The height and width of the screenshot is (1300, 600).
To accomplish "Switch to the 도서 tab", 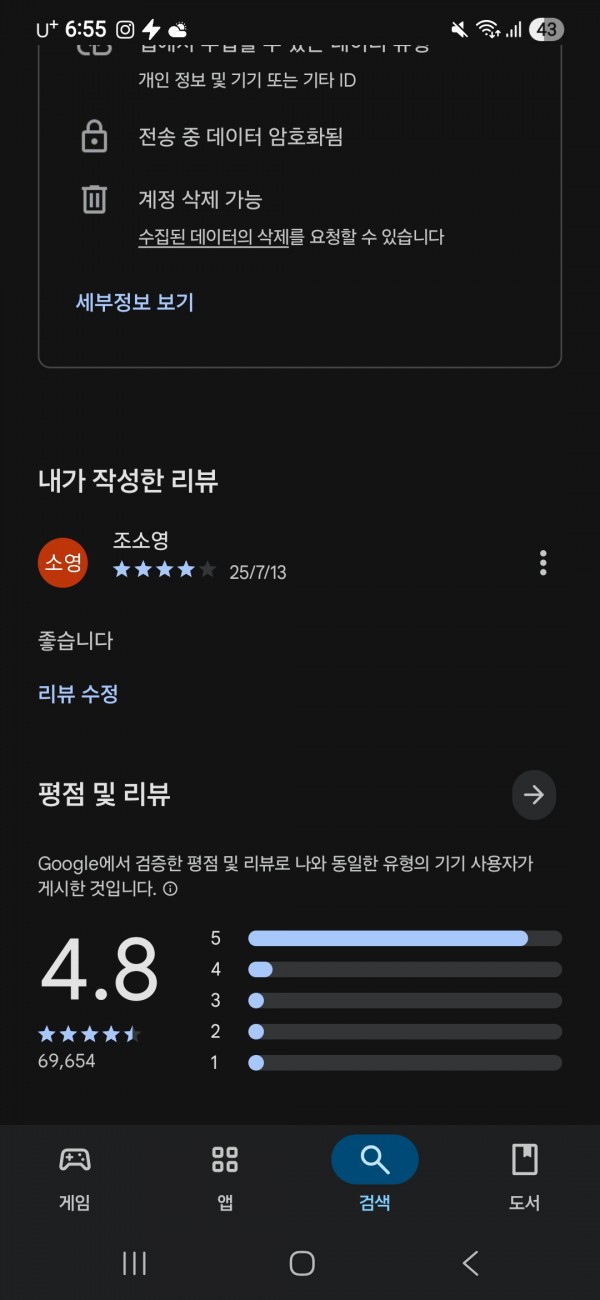I will coord(525,1178).
